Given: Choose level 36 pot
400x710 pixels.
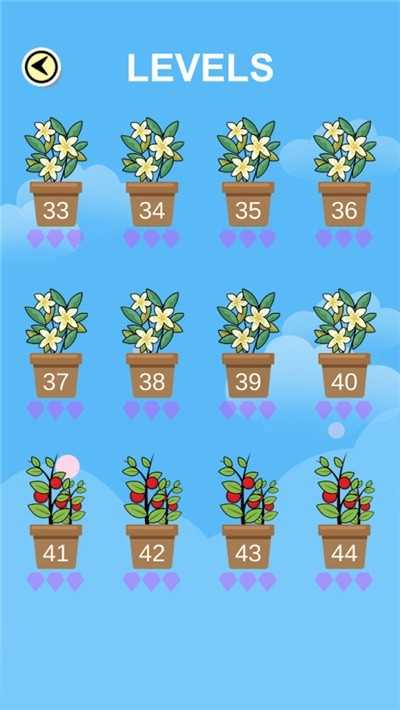Looking at the screenshot, I should pos(344,172).
